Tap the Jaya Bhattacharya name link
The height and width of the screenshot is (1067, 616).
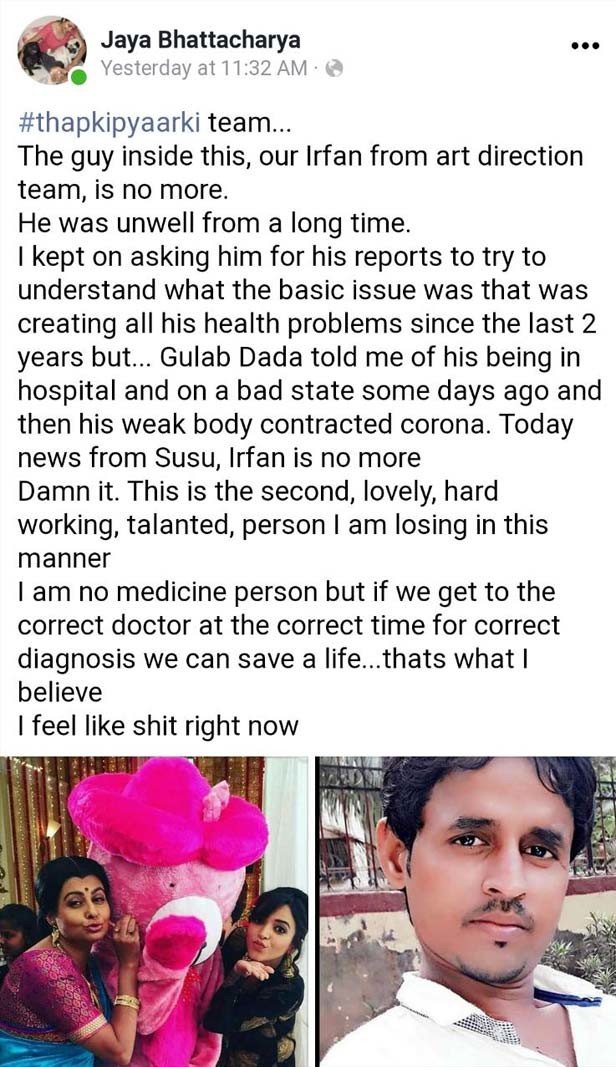200,40
